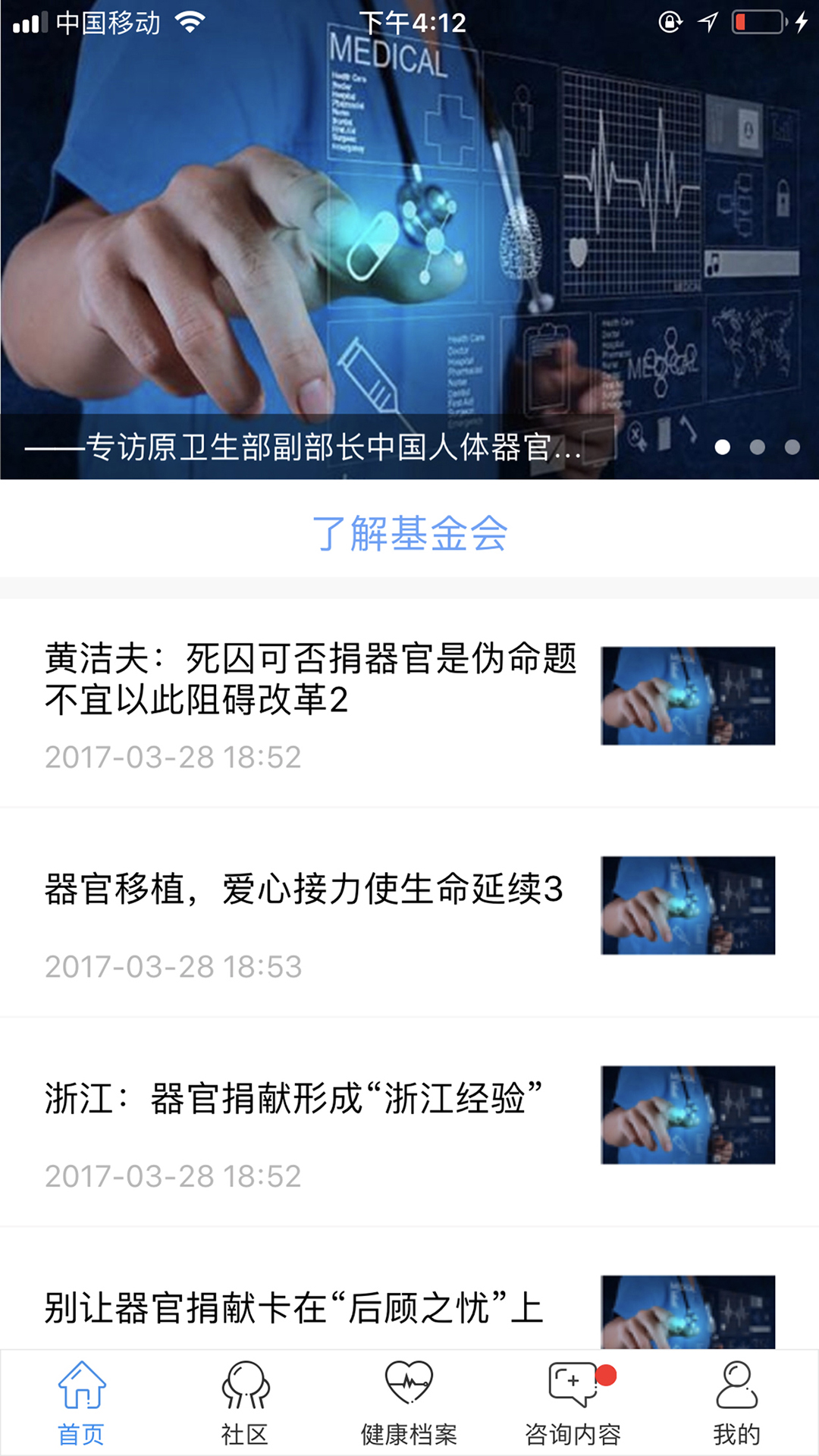Open article 黄洁夫：死囚可否捐器官是伪命题
Viewport: 819px width, 1456px height.
[x=311, y=679]
